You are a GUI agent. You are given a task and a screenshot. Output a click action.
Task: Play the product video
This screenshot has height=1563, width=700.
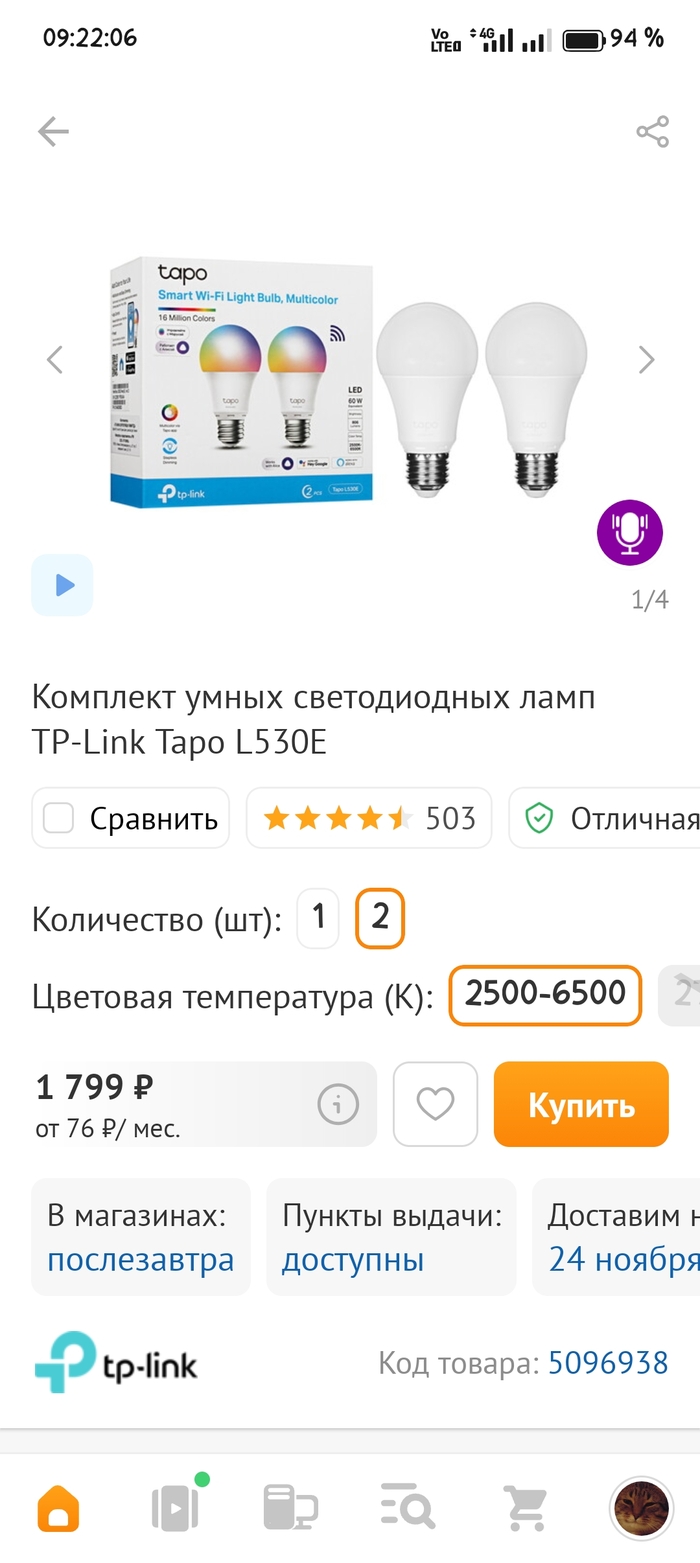coord(63,585)
